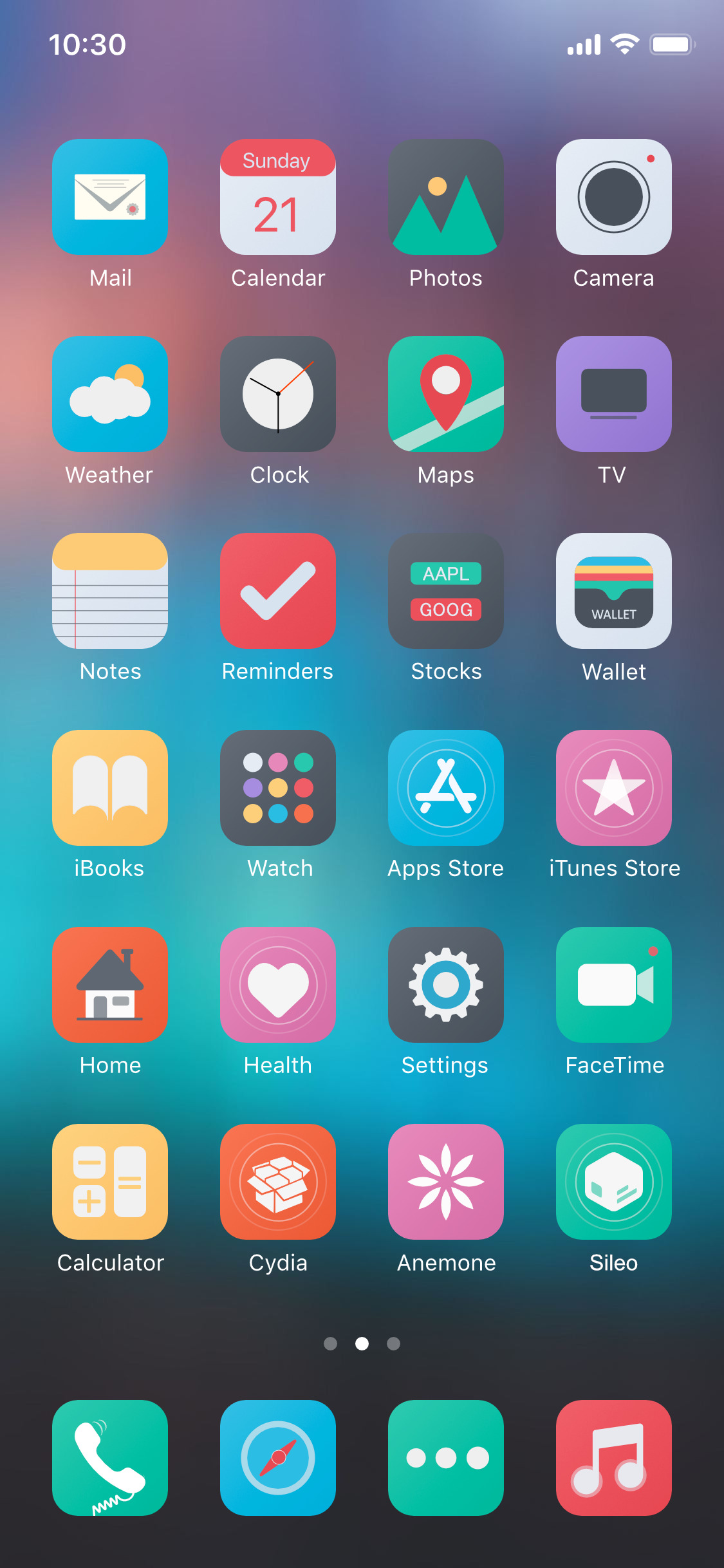Open the Camera app

click(x=614, y=197)
